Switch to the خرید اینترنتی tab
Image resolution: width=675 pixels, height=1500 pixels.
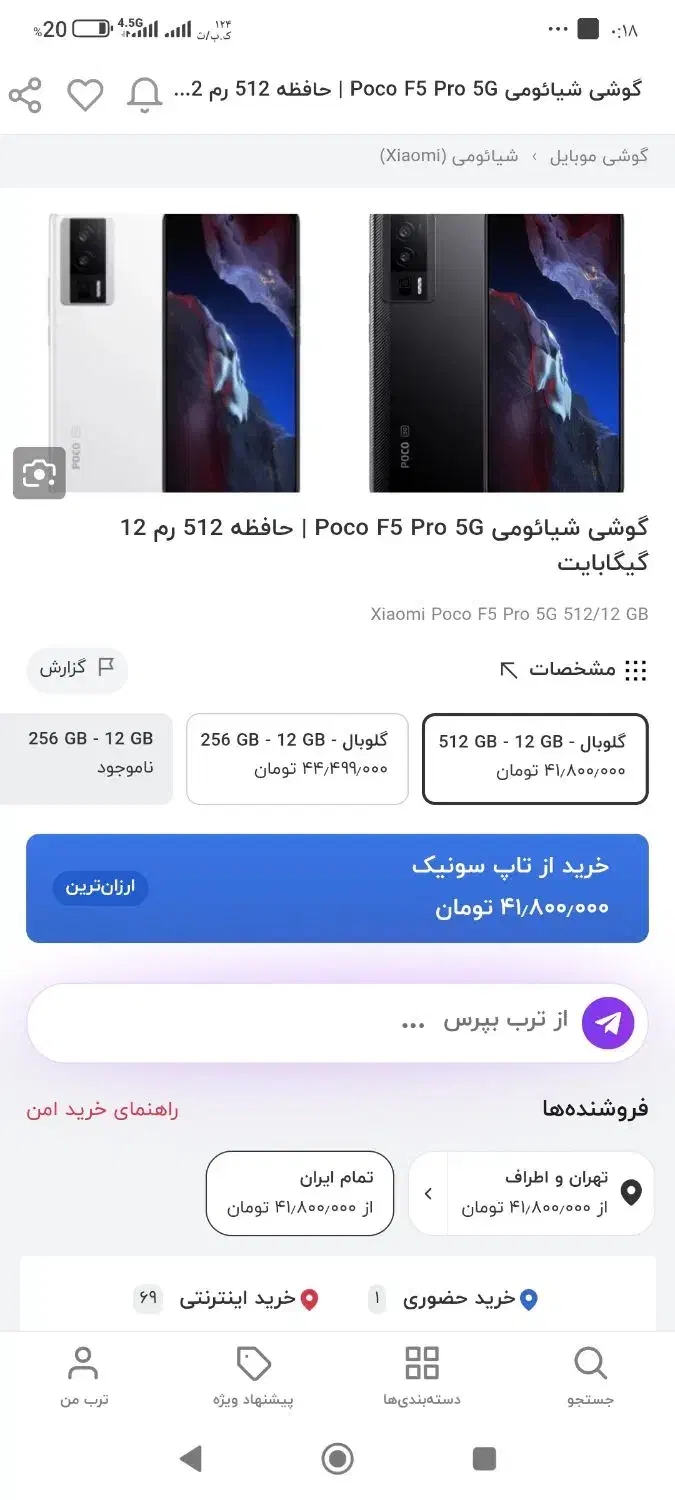(247, 1299)
